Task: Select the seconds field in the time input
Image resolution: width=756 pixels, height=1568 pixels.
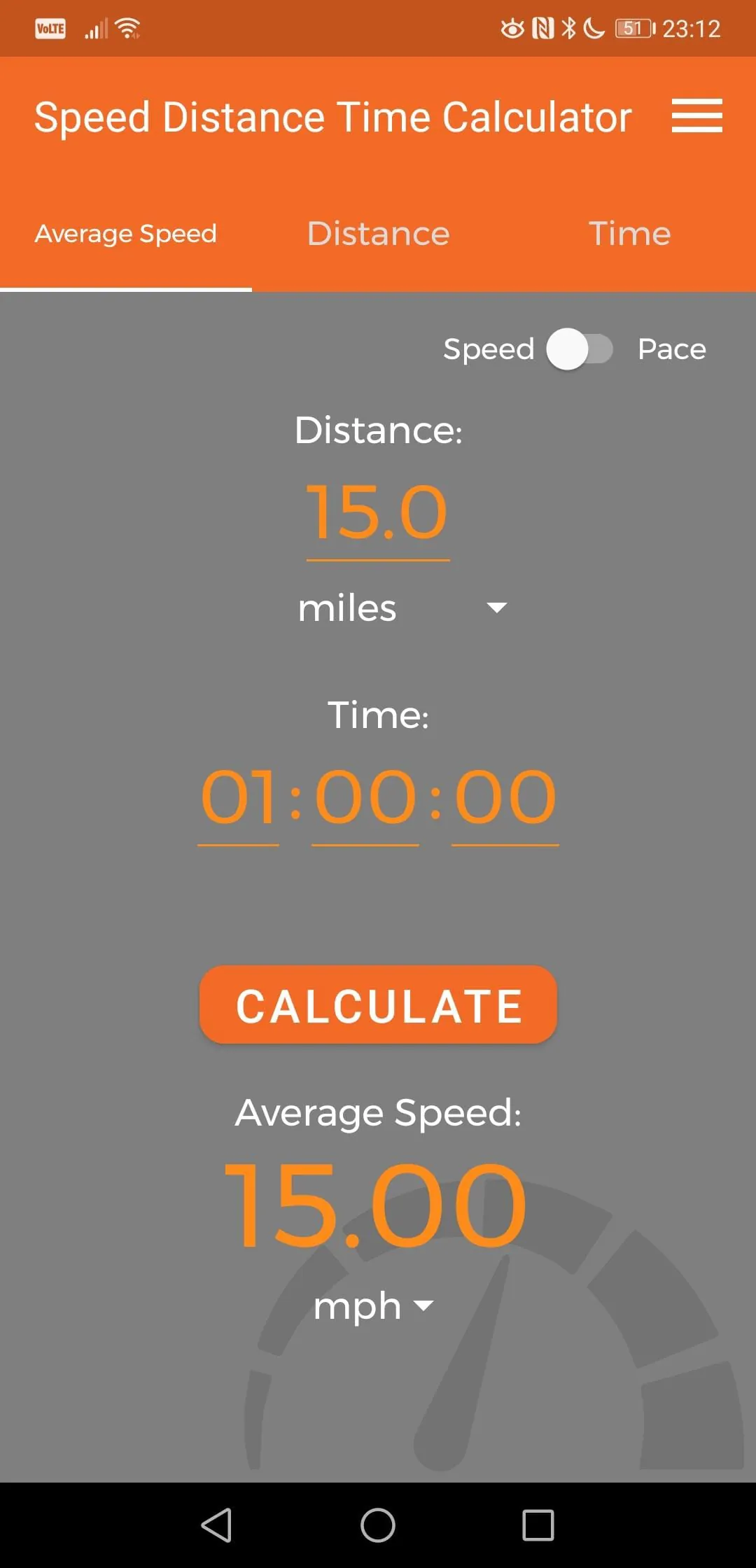Action: tap(504, 798)
